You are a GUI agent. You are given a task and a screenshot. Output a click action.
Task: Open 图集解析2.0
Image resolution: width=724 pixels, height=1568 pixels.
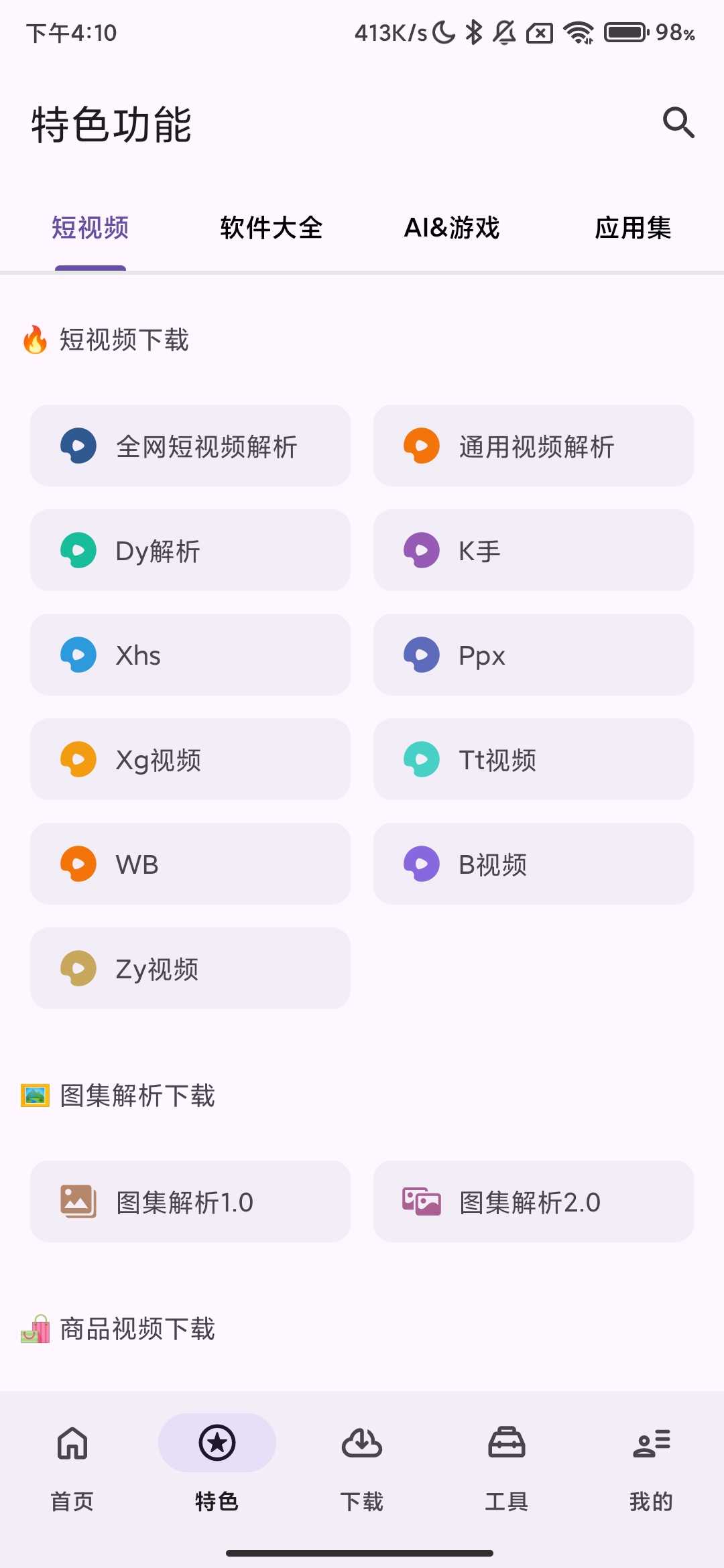pos(534,1201)
